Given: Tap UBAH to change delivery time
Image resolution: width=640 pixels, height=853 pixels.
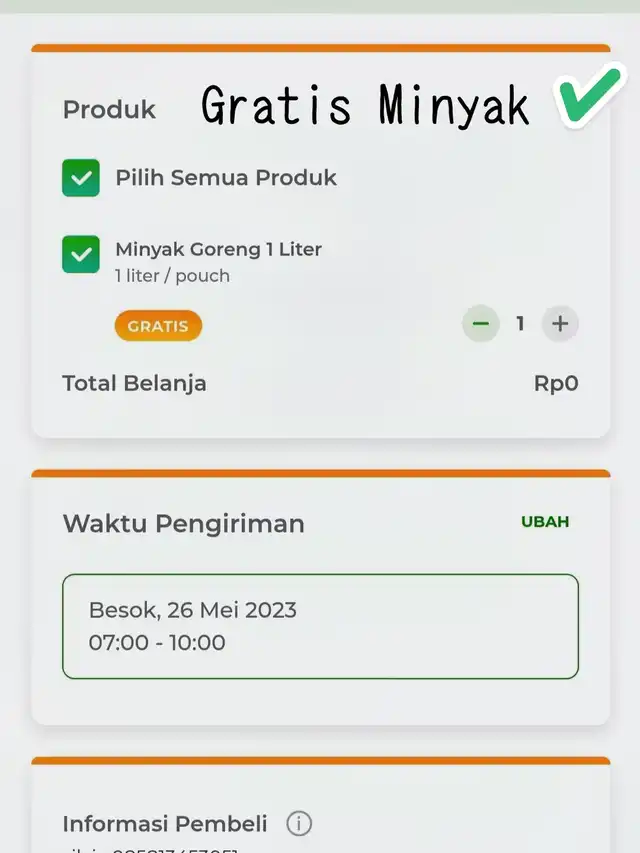Looking at the screenshot, I should pyautogui.click(x=545, y=522).
